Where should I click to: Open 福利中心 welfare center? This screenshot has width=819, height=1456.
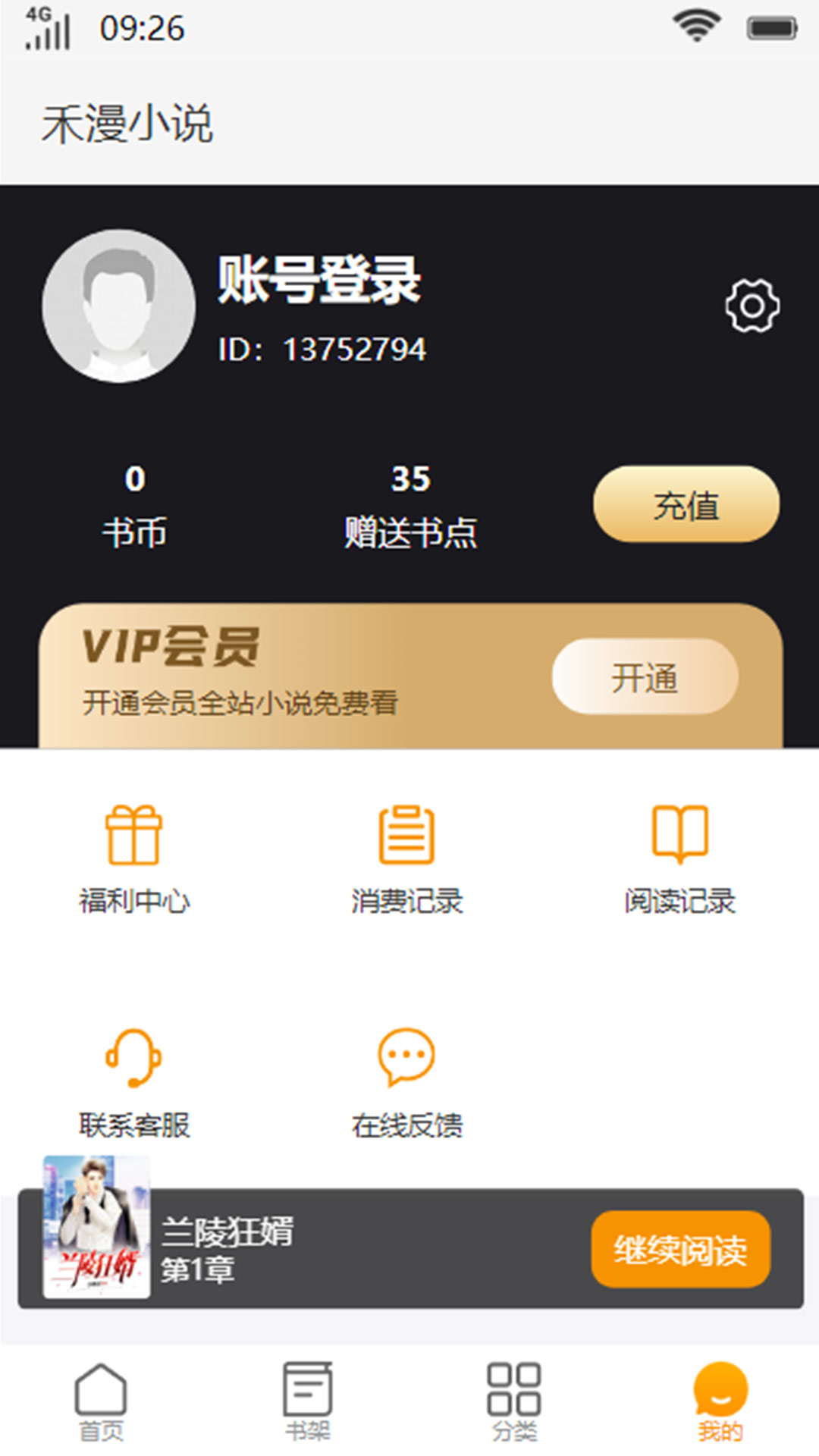pyautogui.click(x=133, y=858)
